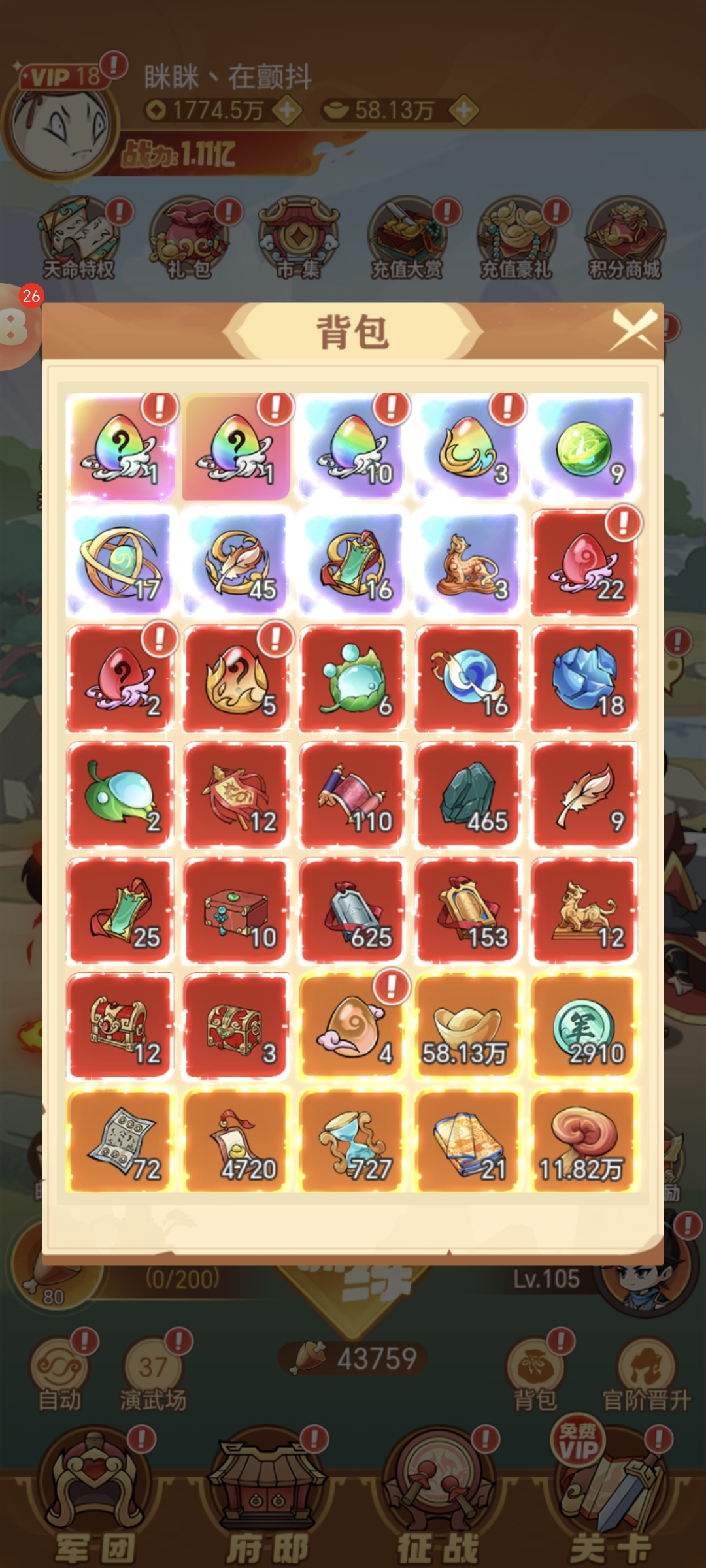Open the gold ingot item showing 58.13万
The image size is (706, 1568).
click(x=467, y=1027)
